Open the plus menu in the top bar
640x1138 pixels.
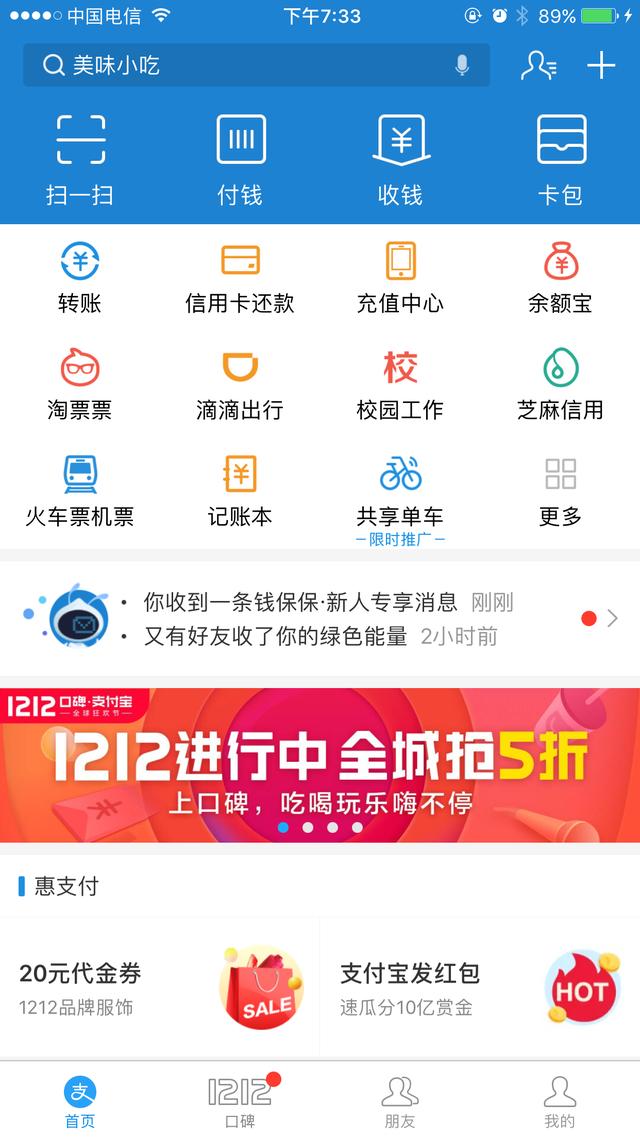(x=601, y=66)
